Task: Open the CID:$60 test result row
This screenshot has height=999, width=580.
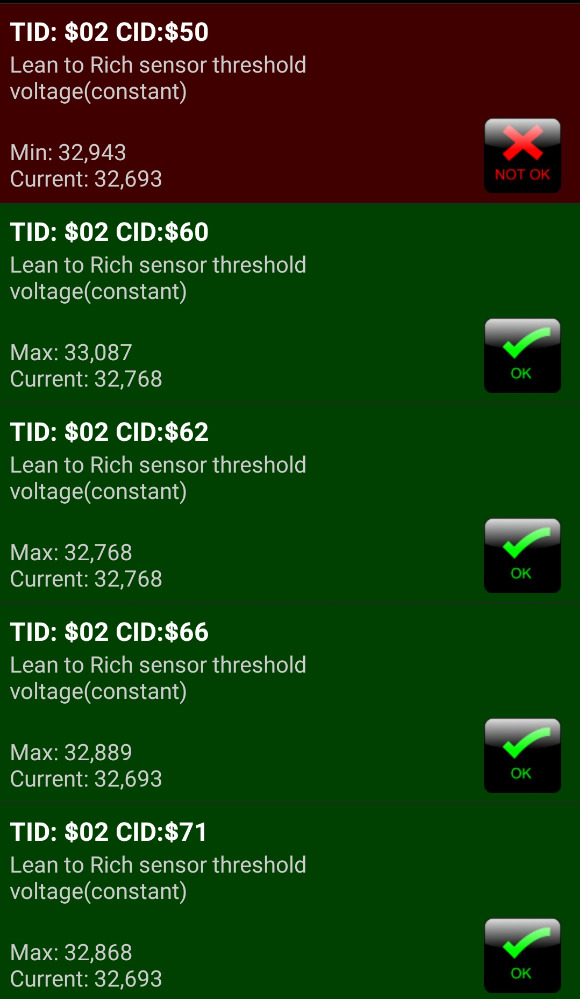Action: pos(290,303)
